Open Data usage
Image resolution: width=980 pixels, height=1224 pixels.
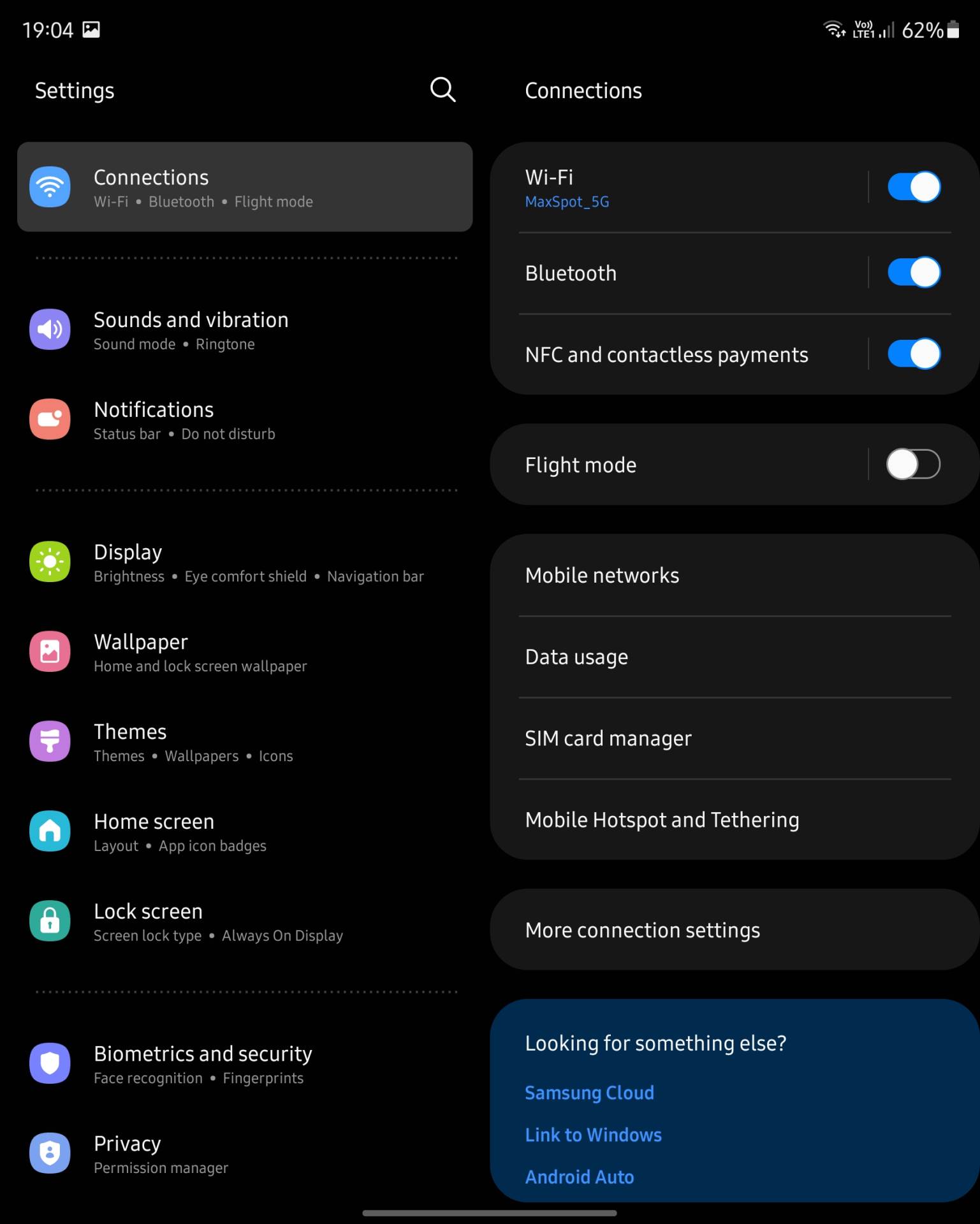click(733, 657)
